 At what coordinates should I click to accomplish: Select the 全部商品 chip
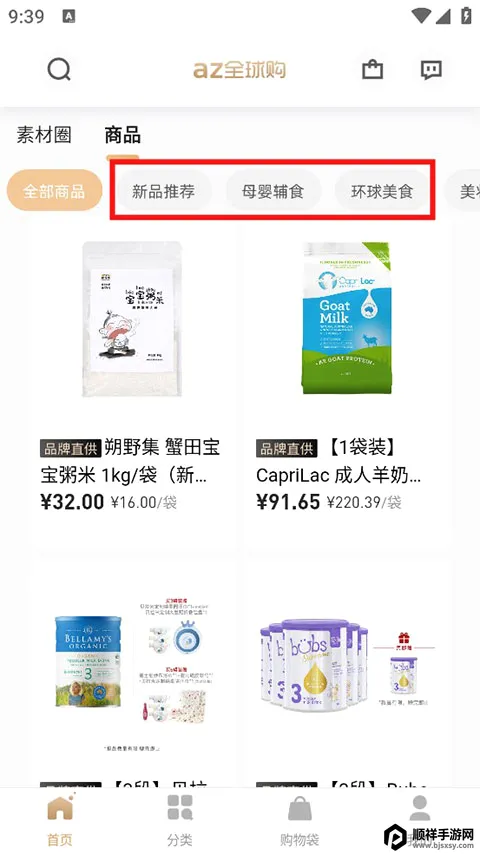pos(54,191)
